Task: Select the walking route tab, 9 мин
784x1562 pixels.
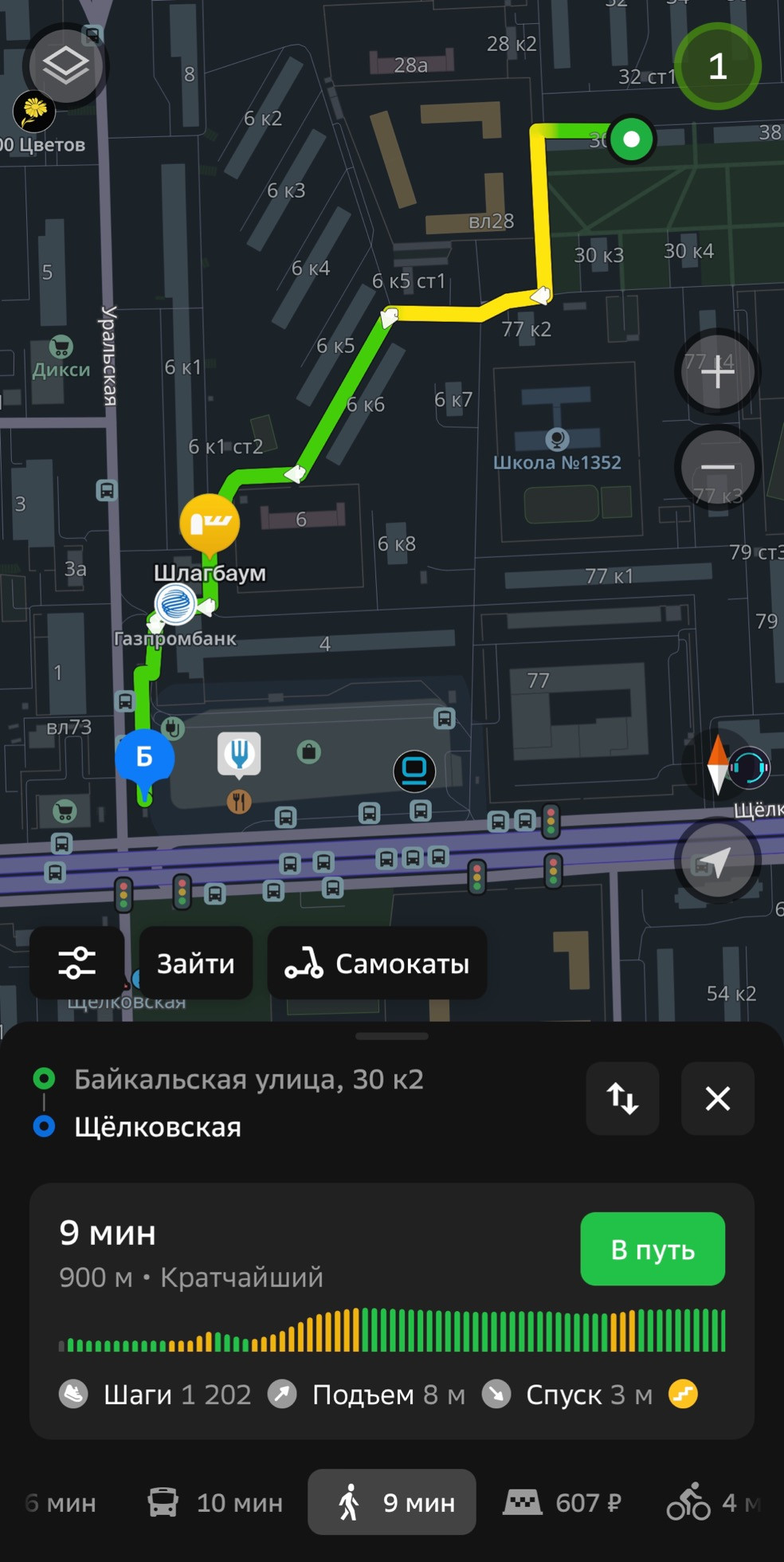Action: point(392,1502)
